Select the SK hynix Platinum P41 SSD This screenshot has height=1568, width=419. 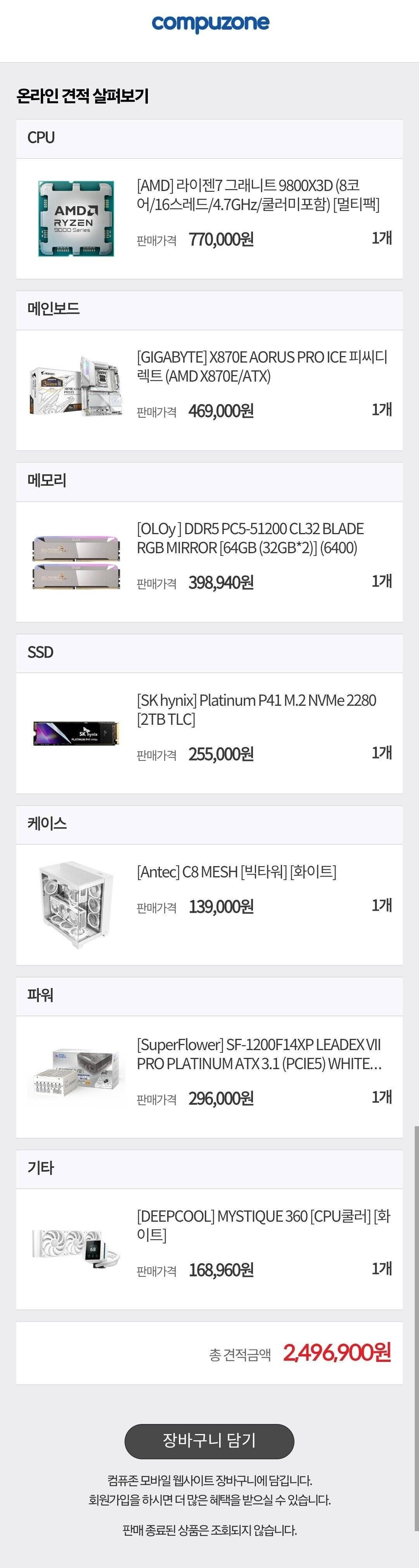click(256, 709)
